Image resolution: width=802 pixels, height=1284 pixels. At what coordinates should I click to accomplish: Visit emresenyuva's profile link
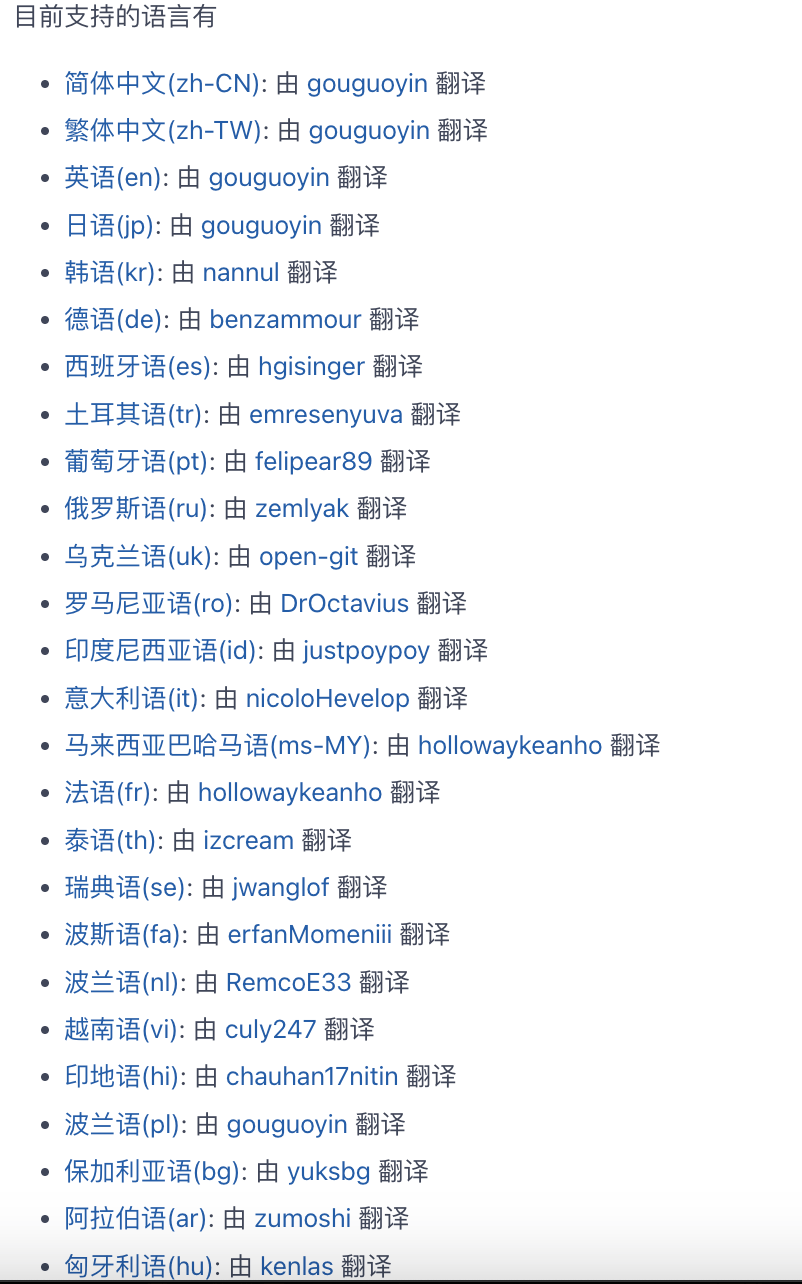click(x=326, y=415)
